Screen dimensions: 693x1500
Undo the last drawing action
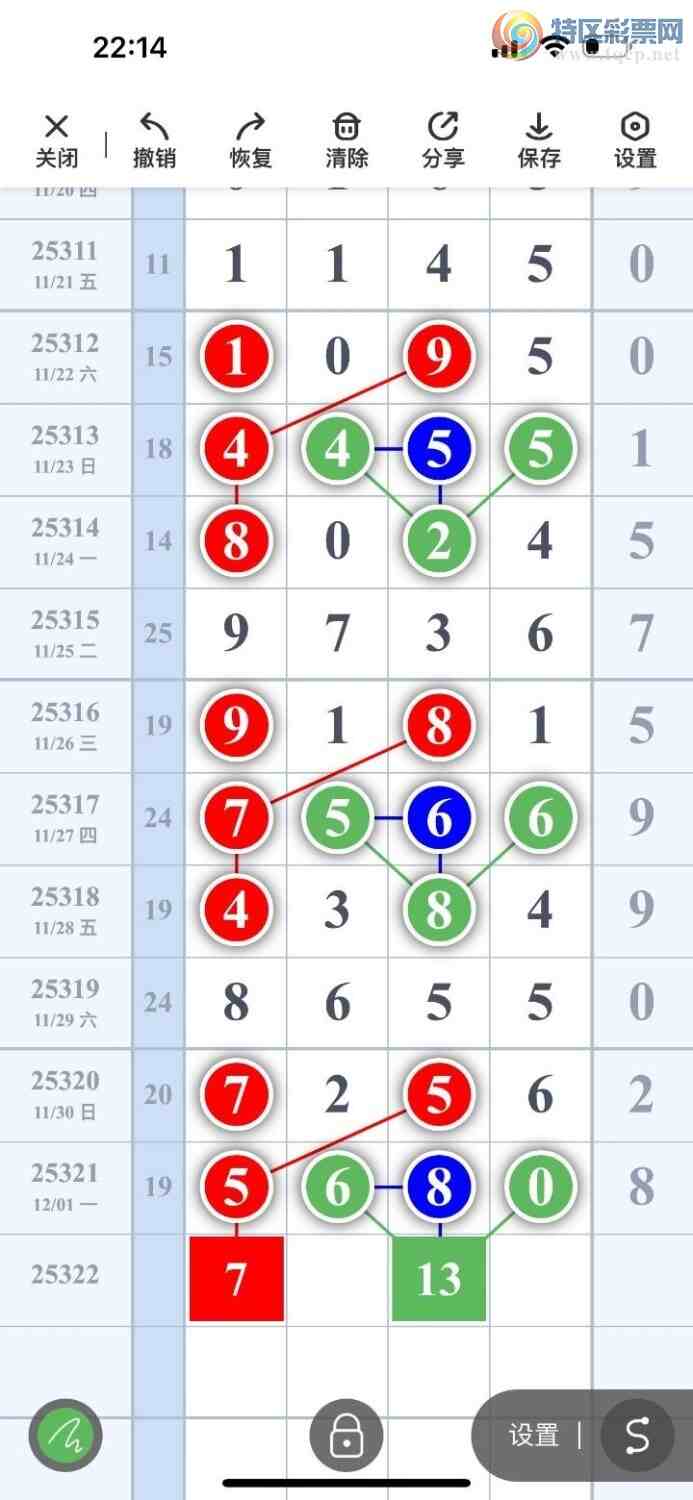[x=154, y=140]
